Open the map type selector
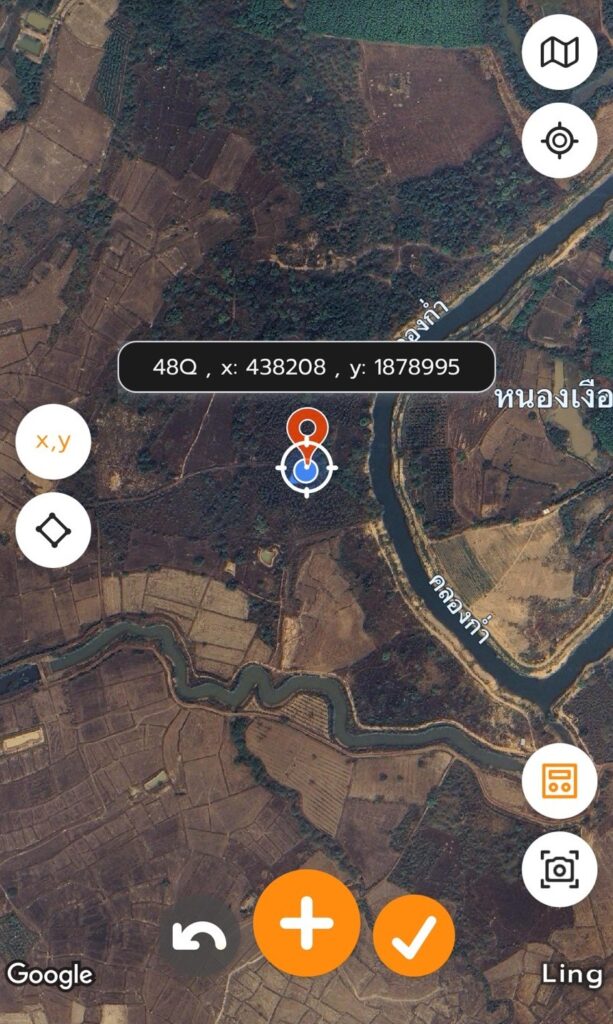Image resolution: width=613 pixels, height=1024 pixels. (559, 52)
